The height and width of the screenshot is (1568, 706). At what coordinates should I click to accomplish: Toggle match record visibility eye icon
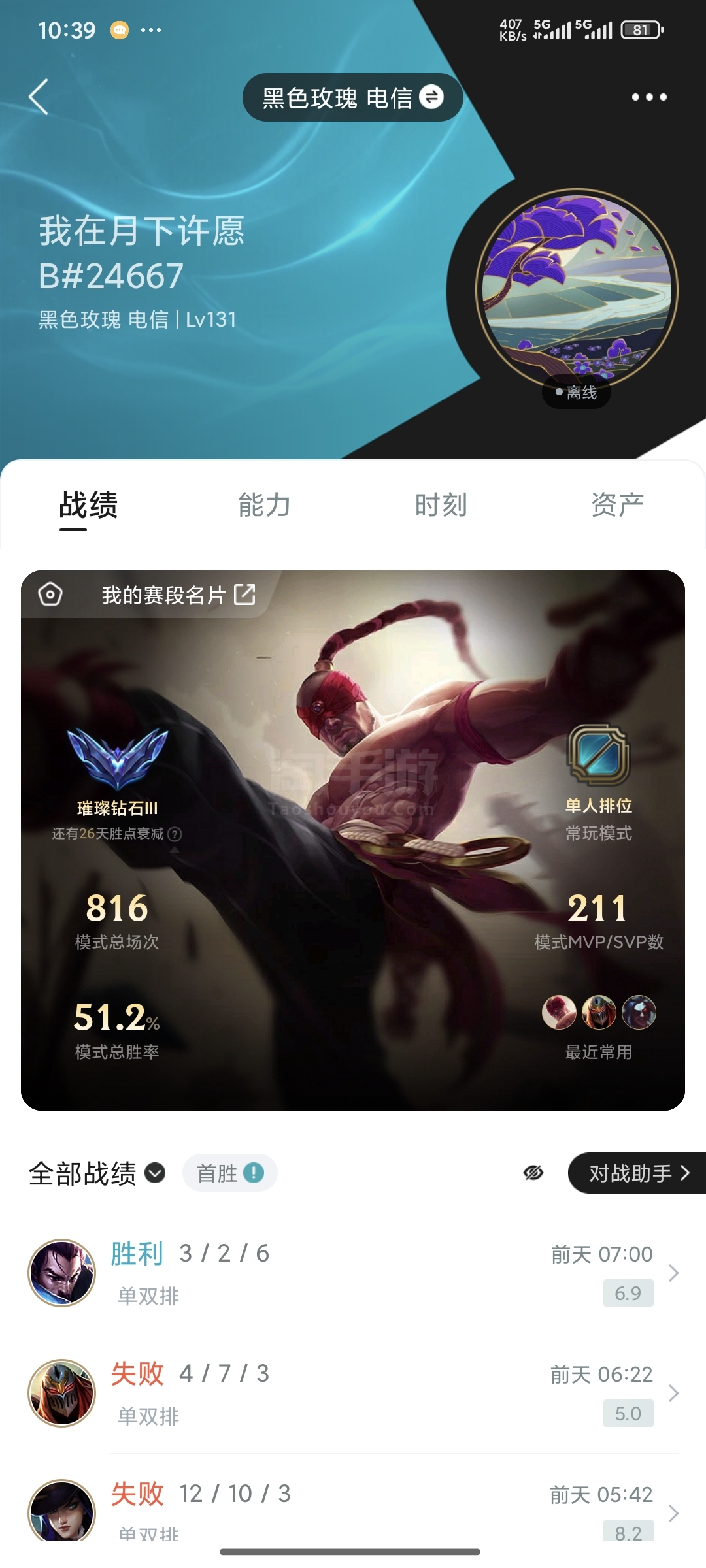533,1173
